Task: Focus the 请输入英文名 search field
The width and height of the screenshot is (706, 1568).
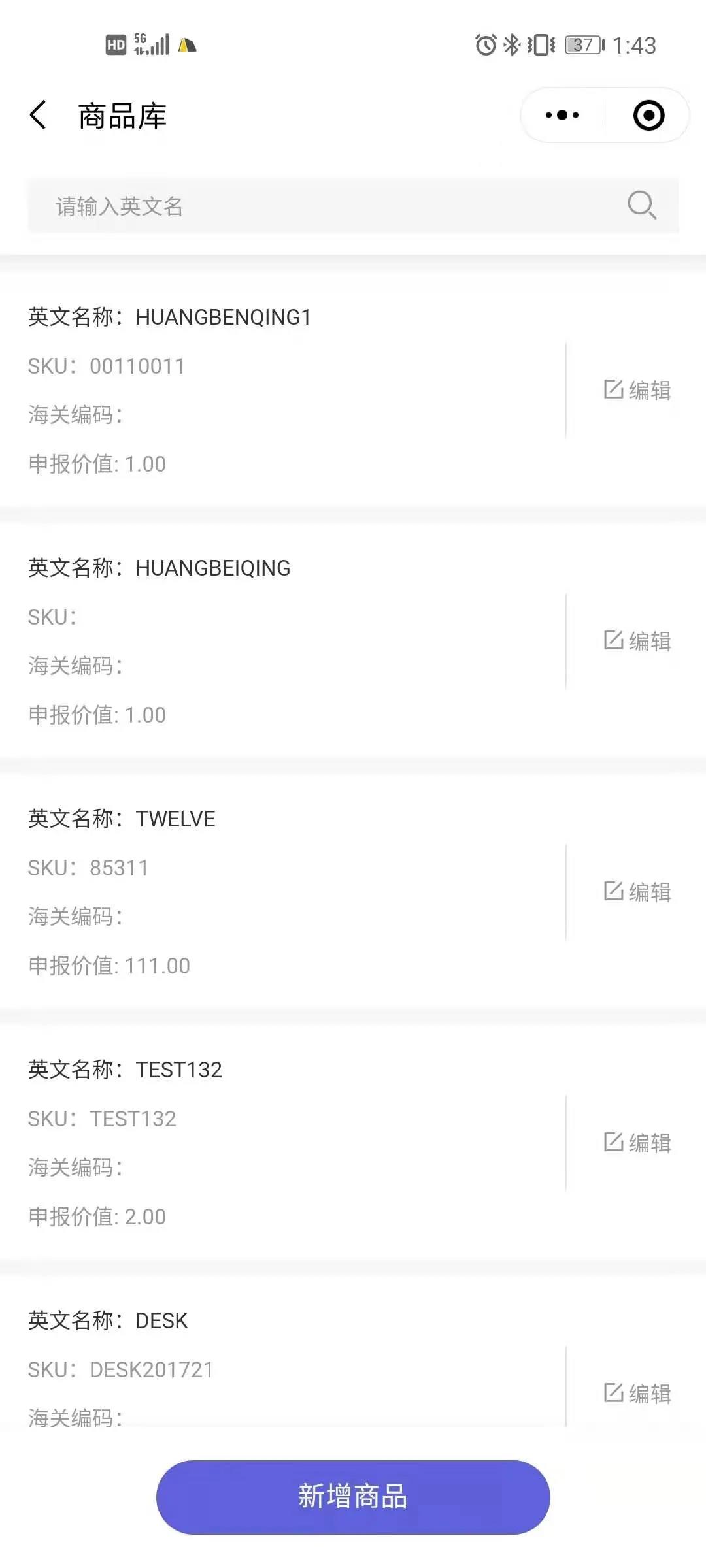Action: coord(327,206)
